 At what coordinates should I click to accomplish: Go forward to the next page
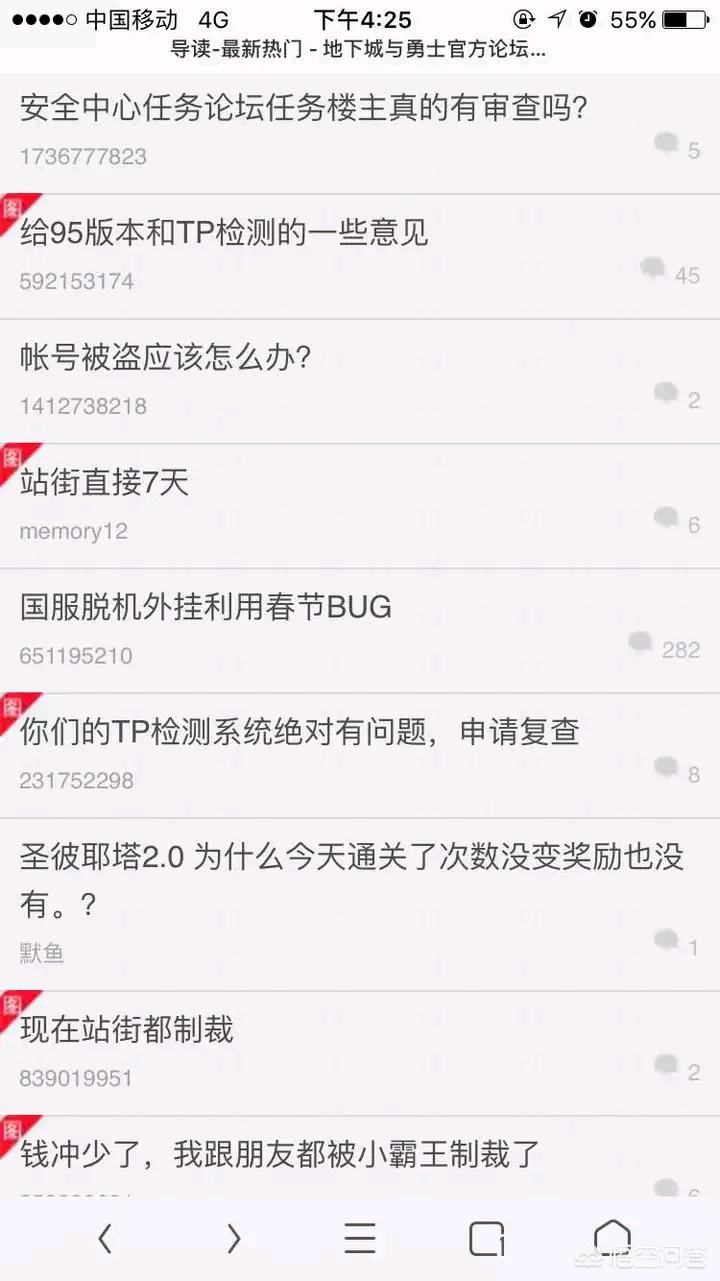[x=233, y=1239]
